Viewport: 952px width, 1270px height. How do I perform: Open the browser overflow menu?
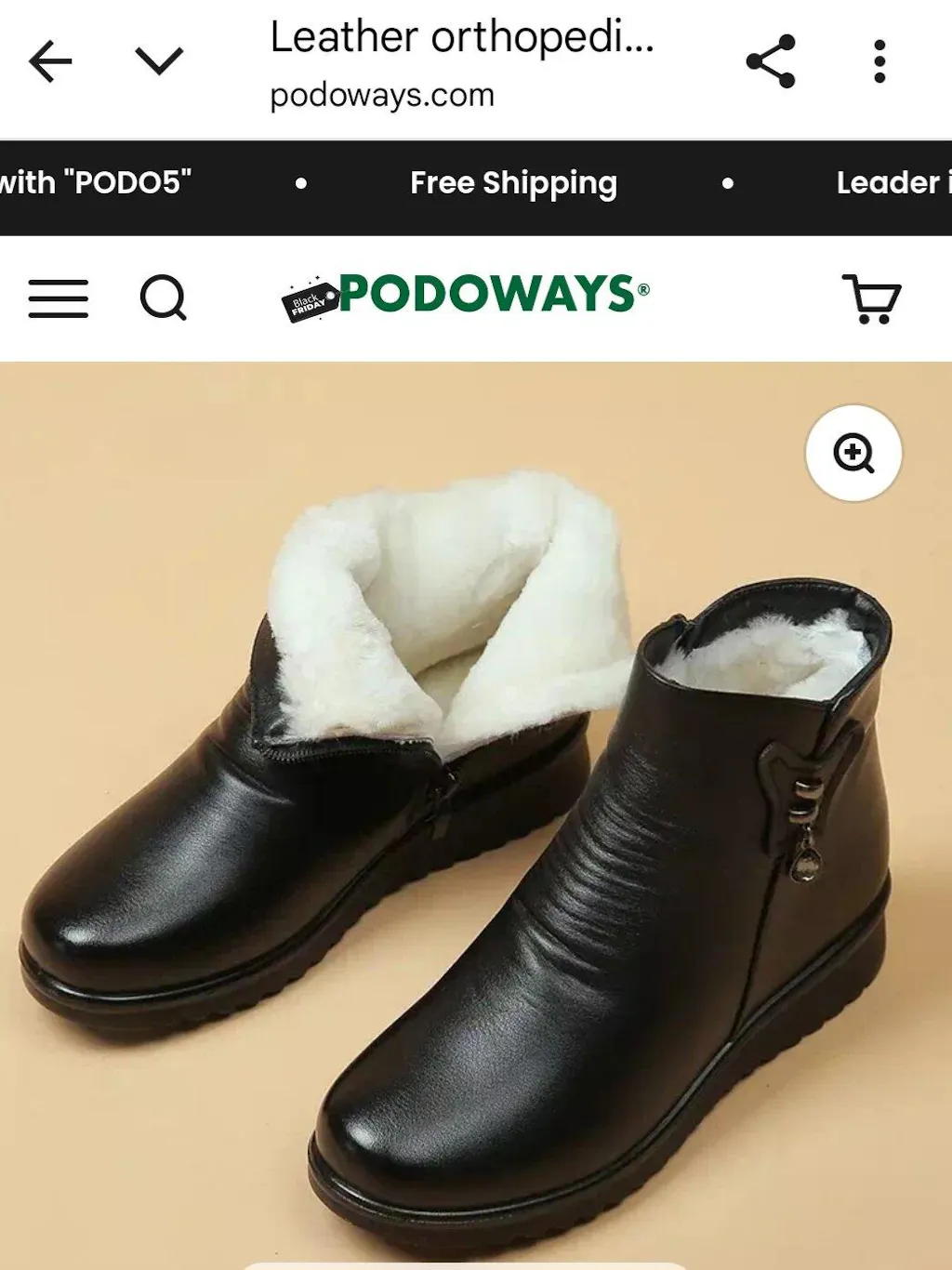[879, 62]
